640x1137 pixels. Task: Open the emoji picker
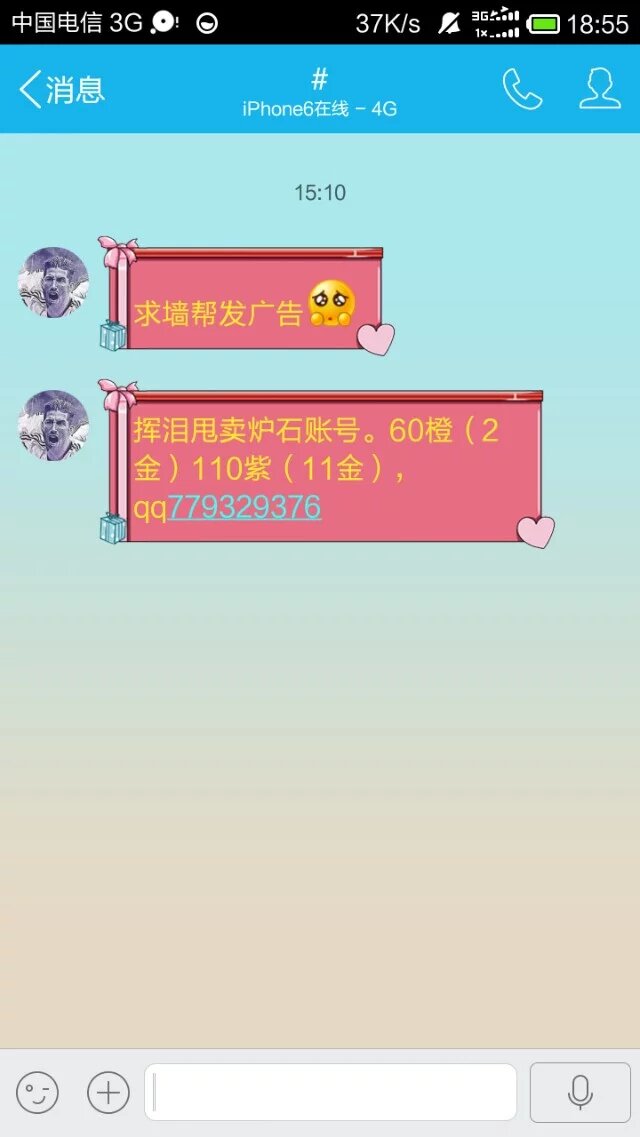[37, 1092]
